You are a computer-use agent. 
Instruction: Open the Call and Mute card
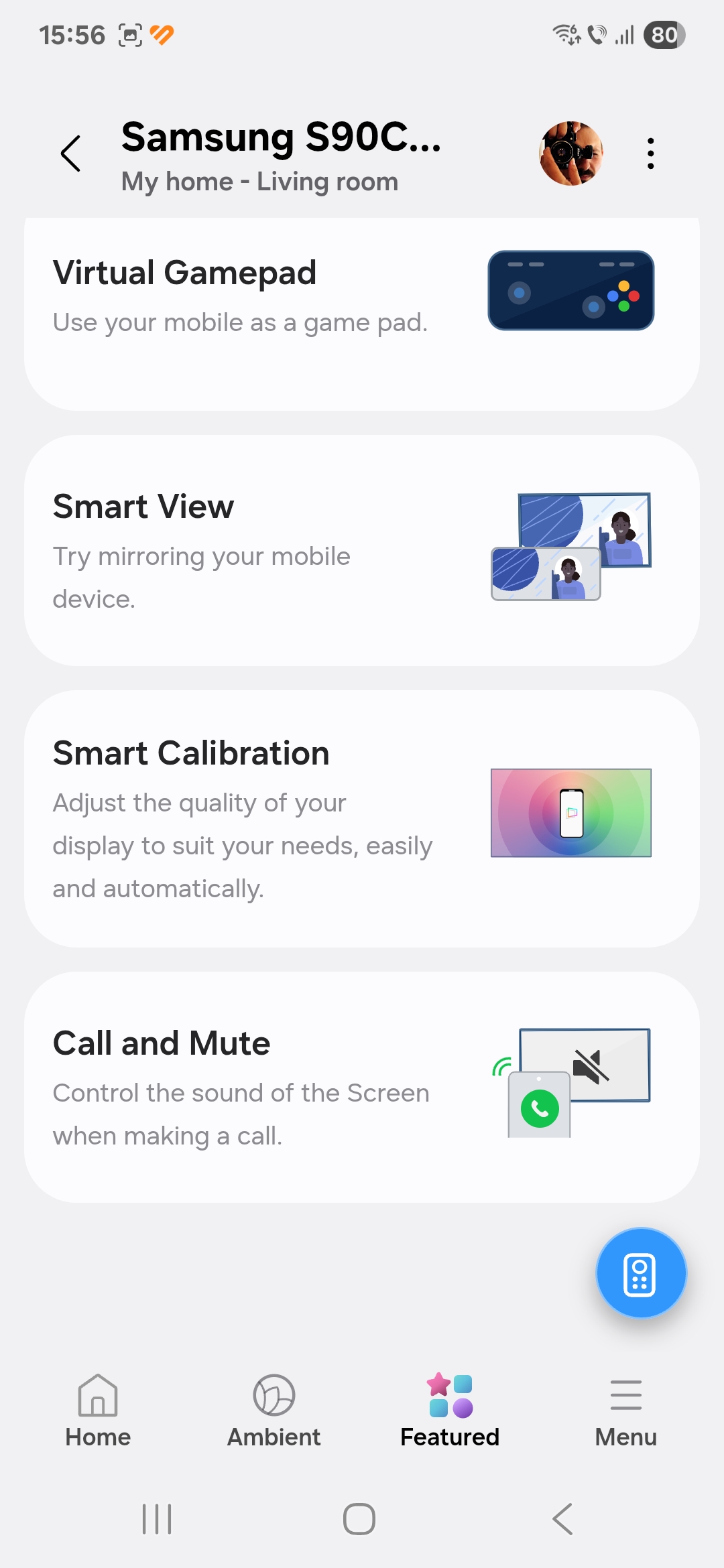click(x=362, y=1087)
